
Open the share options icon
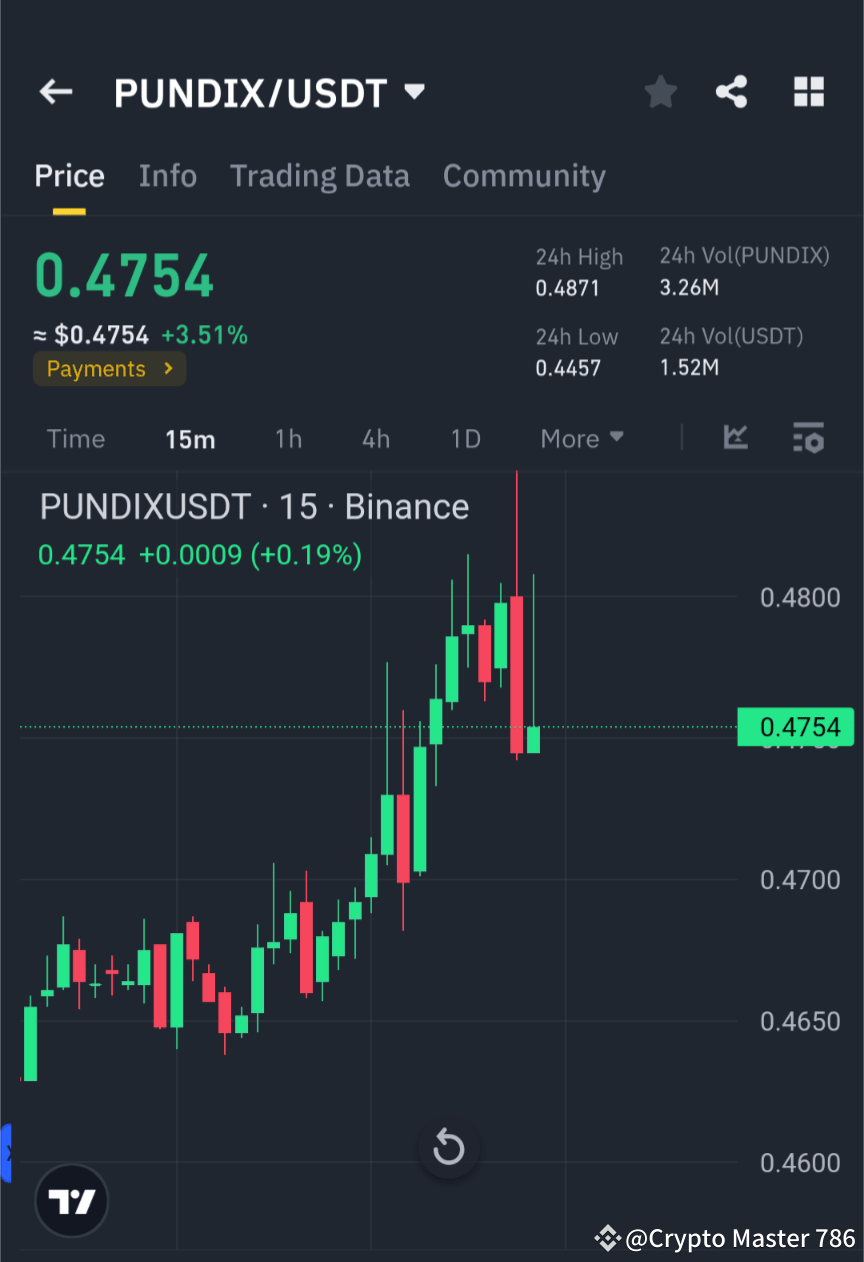tap(732, 91)
